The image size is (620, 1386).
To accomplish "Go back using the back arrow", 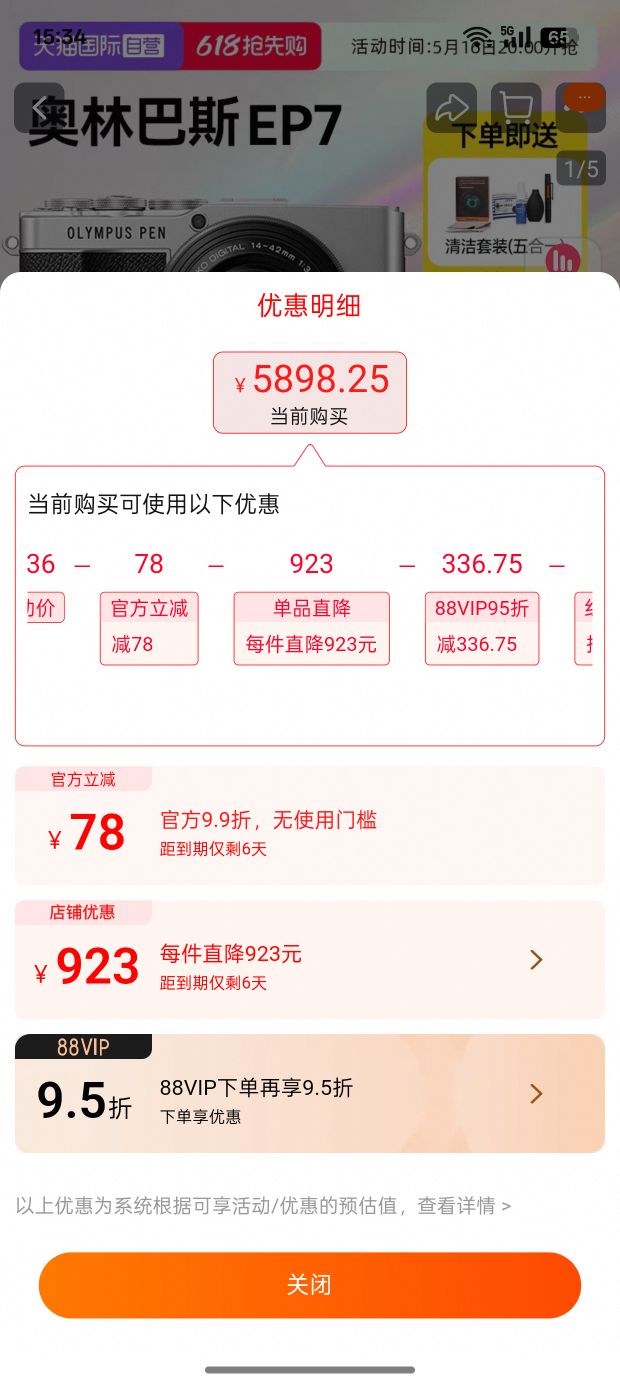I will [40, 108].
